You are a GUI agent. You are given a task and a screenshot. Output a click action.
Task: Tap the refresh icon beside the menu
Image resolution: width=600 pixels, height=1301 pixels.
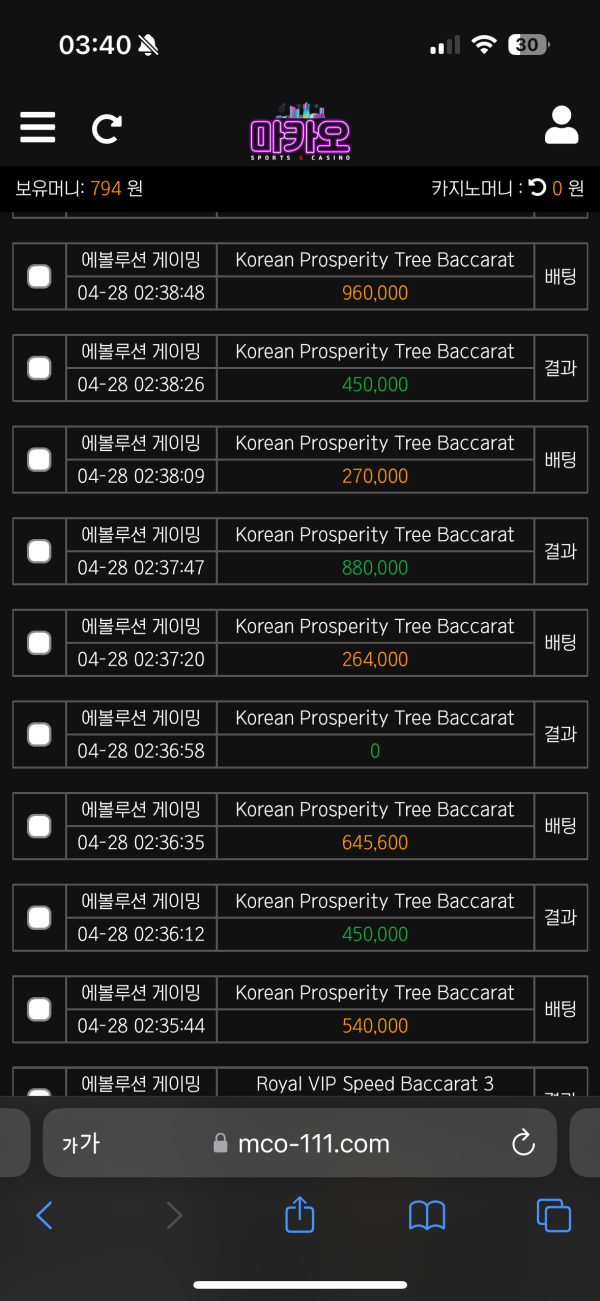tap(106, 128)
